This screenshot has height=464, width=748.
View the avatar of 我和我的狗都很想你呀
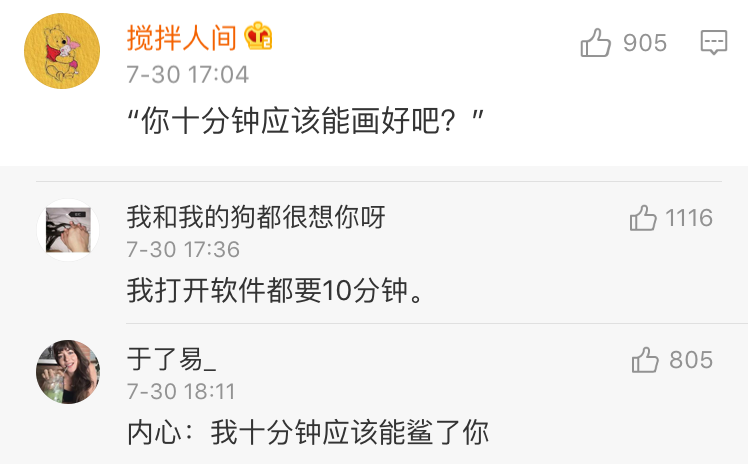coord(67,229)
